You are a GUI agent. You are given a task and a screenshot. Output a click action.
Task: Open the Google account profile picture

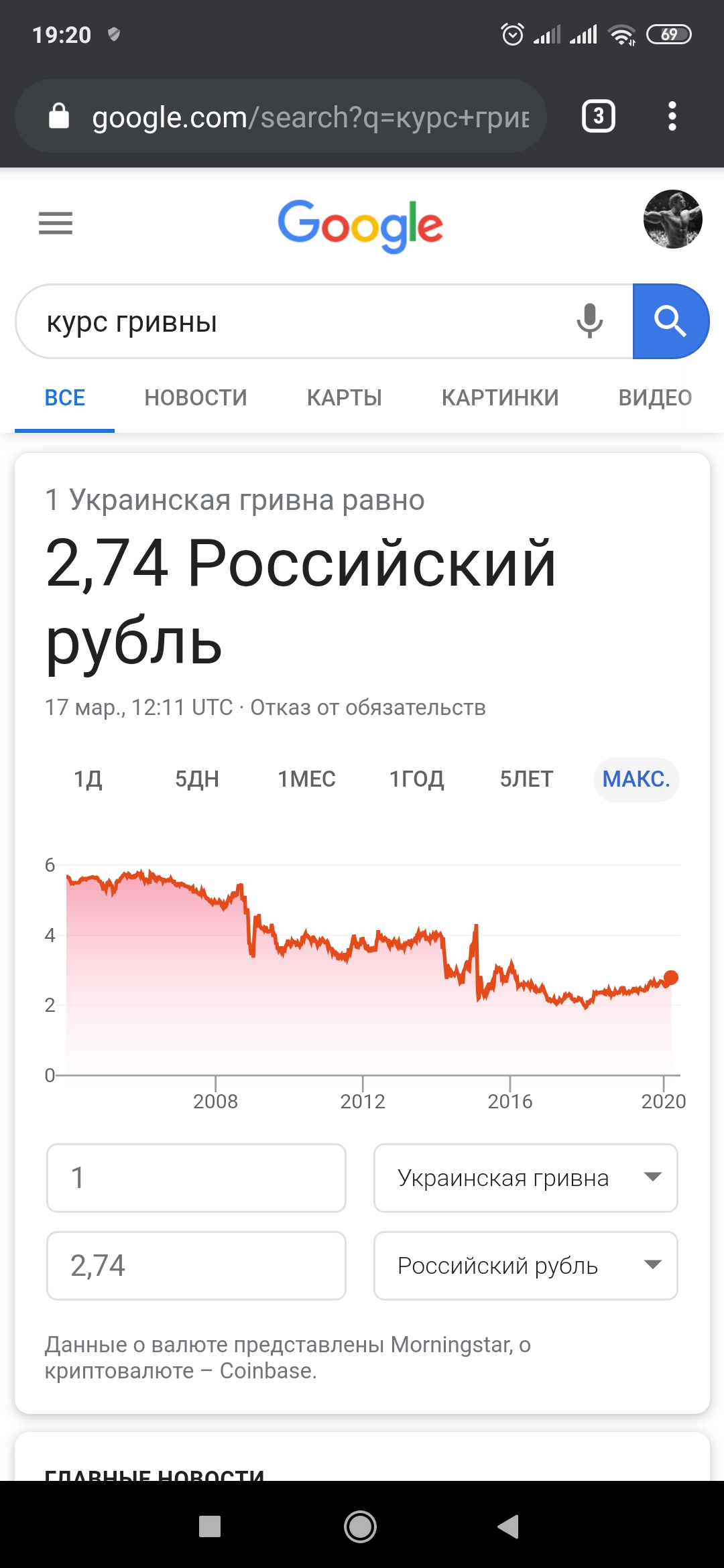(x=672, y=219)
